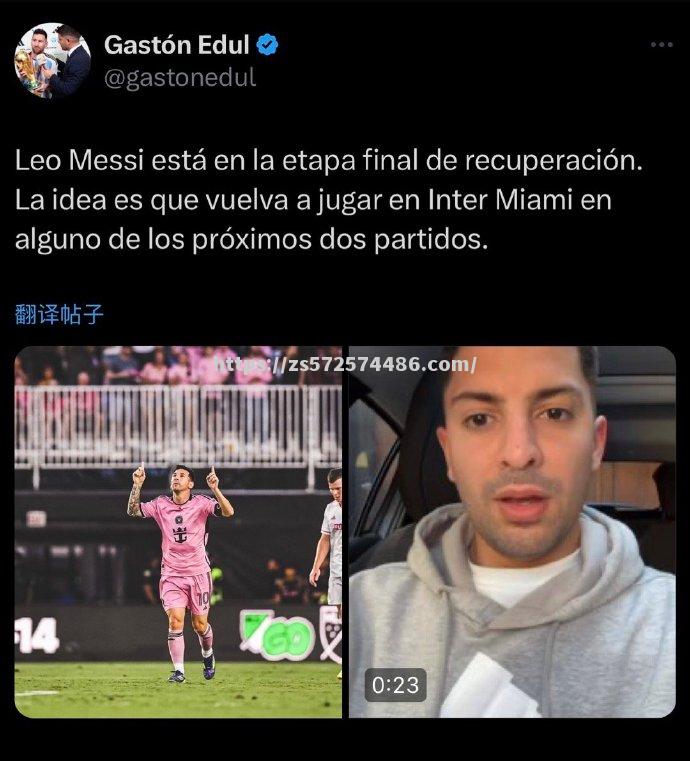
Task: Open the @gastonedul handle
Action: tap(180, 78)
